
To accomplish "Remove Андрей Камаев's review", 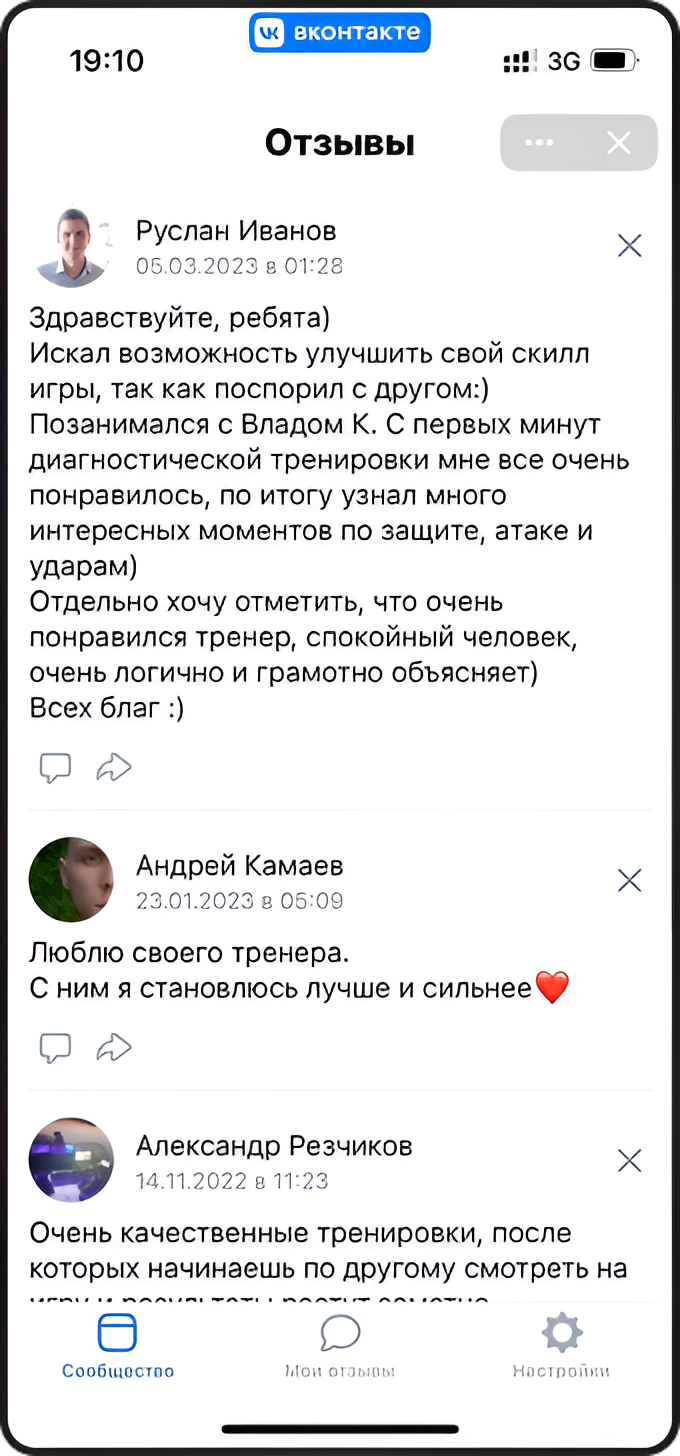I will (629, 880).
